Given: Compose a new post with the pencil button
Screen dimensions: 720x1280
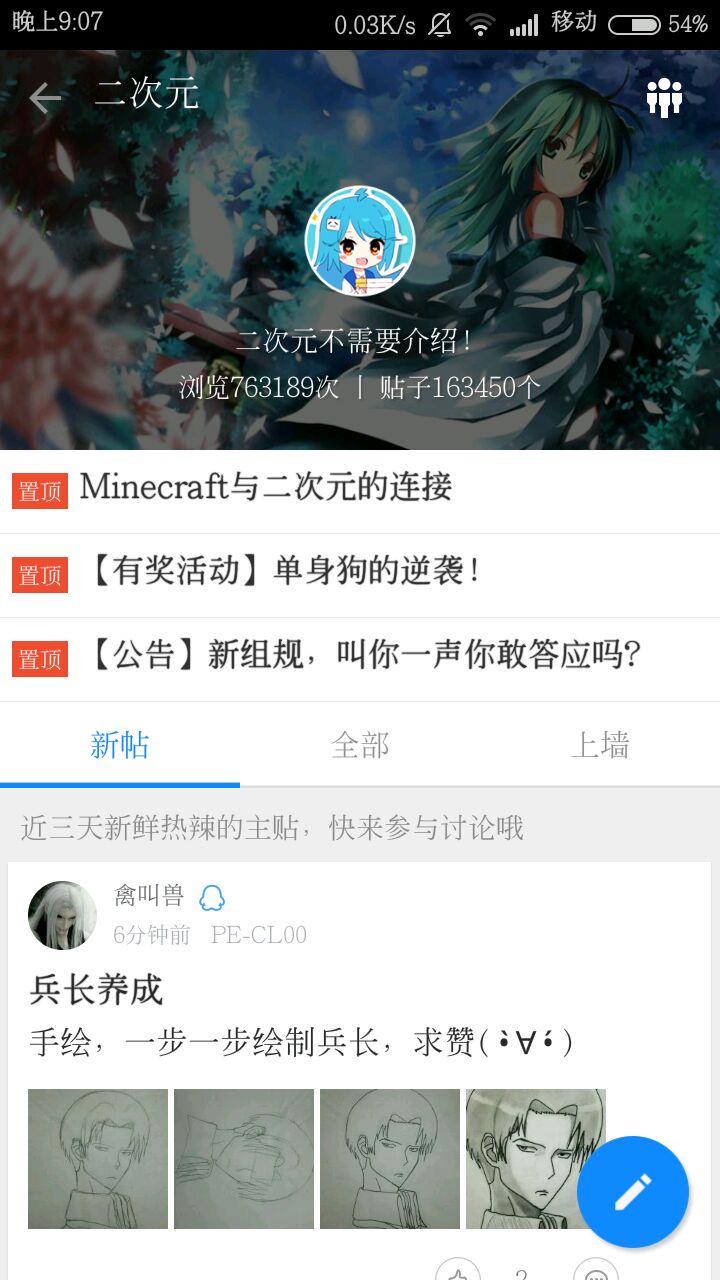Looking at the screenshot, I should pos(633,1191).
